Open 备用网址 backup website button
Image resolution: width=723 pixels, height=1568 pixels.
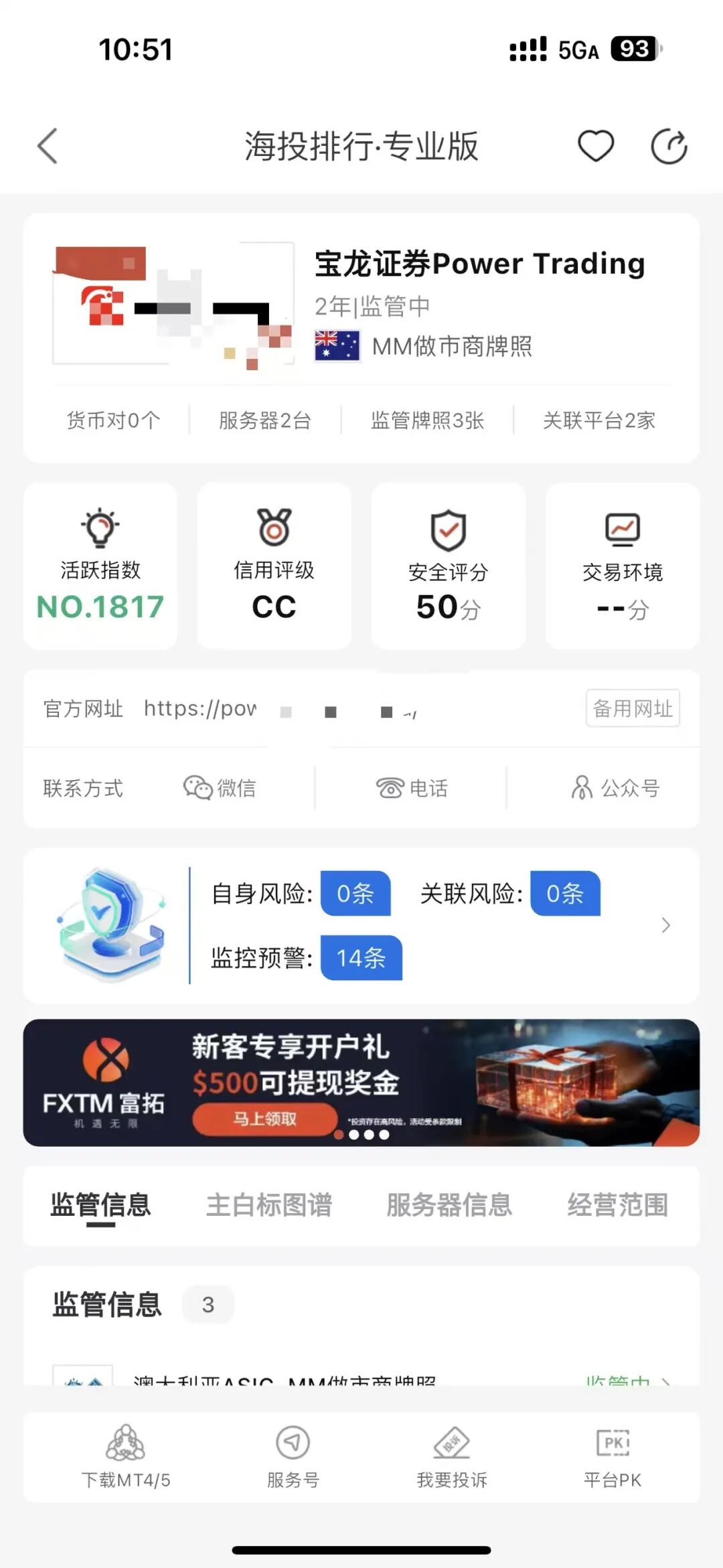632,709
